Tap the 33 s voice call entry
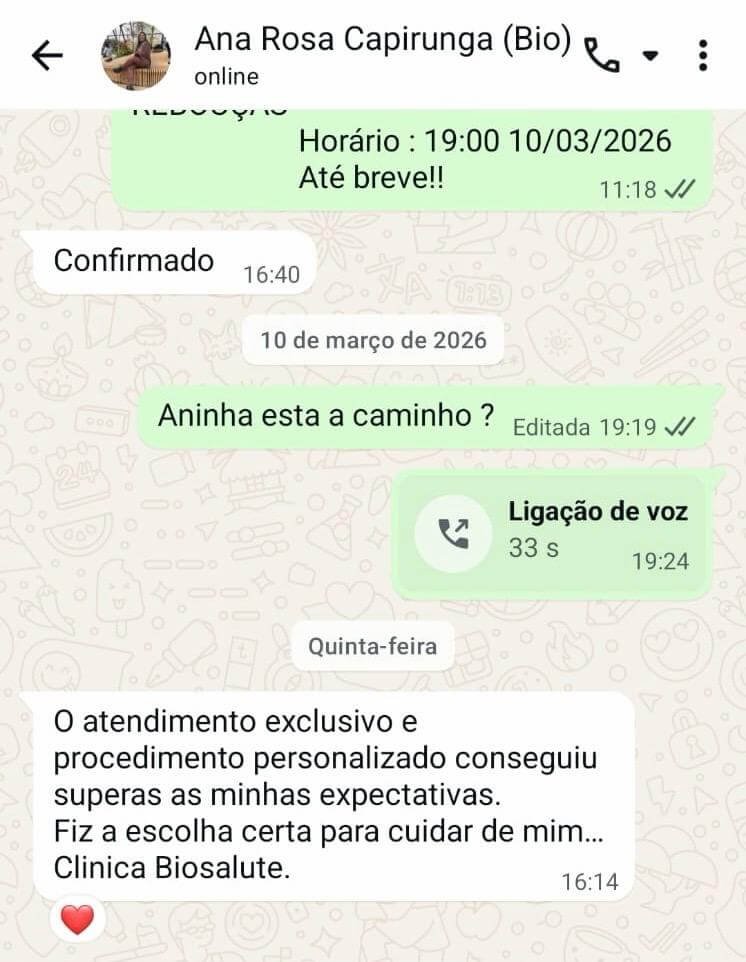 [553, 533]
